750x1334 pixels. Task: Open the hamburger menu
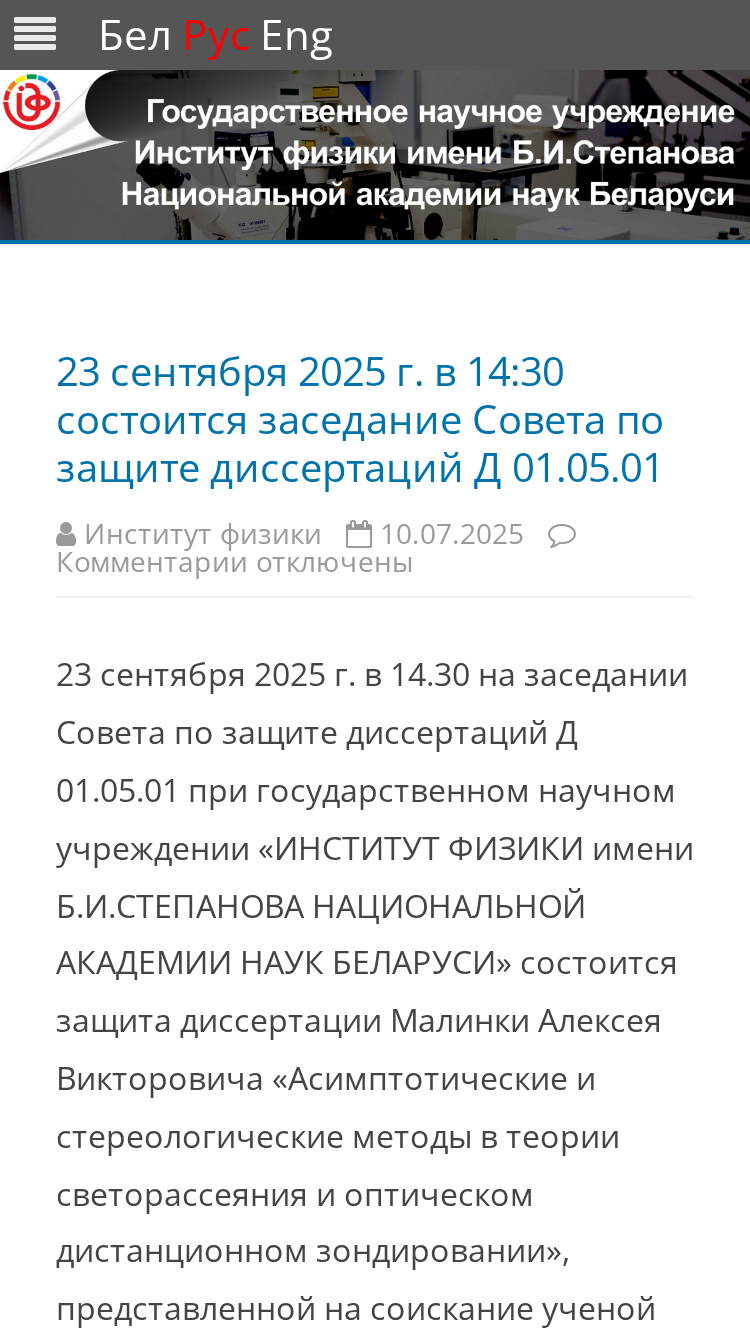pos(35,35)
